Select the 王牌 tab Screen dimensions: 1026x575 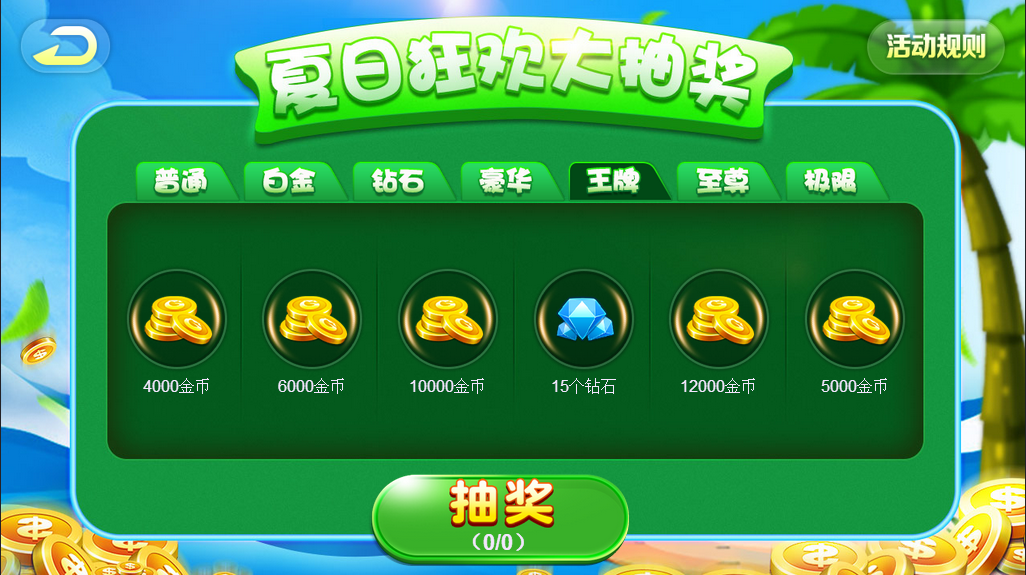[614, 182]
